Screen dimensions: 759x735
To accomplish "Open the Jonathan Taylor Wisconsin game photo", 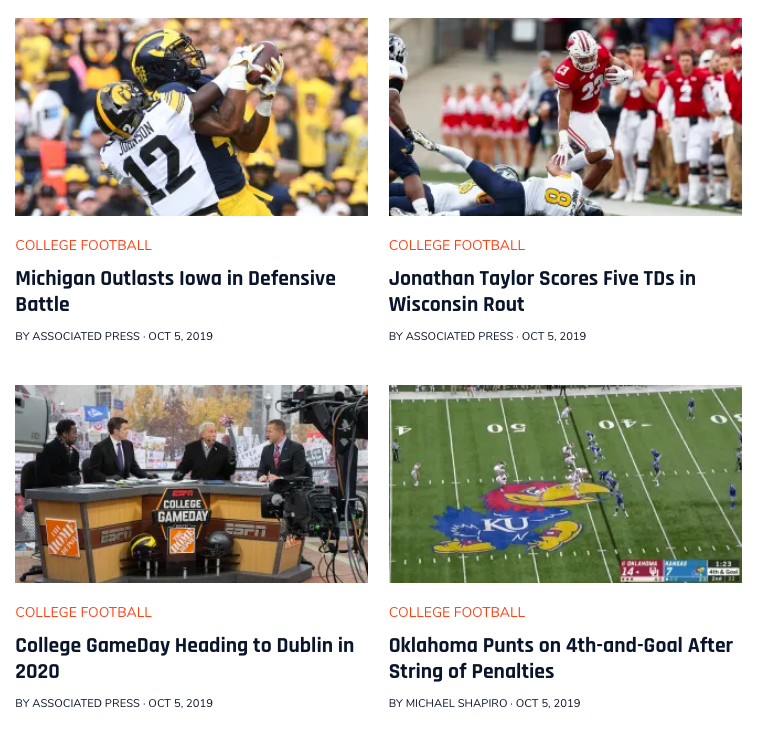I will [565, 117].
